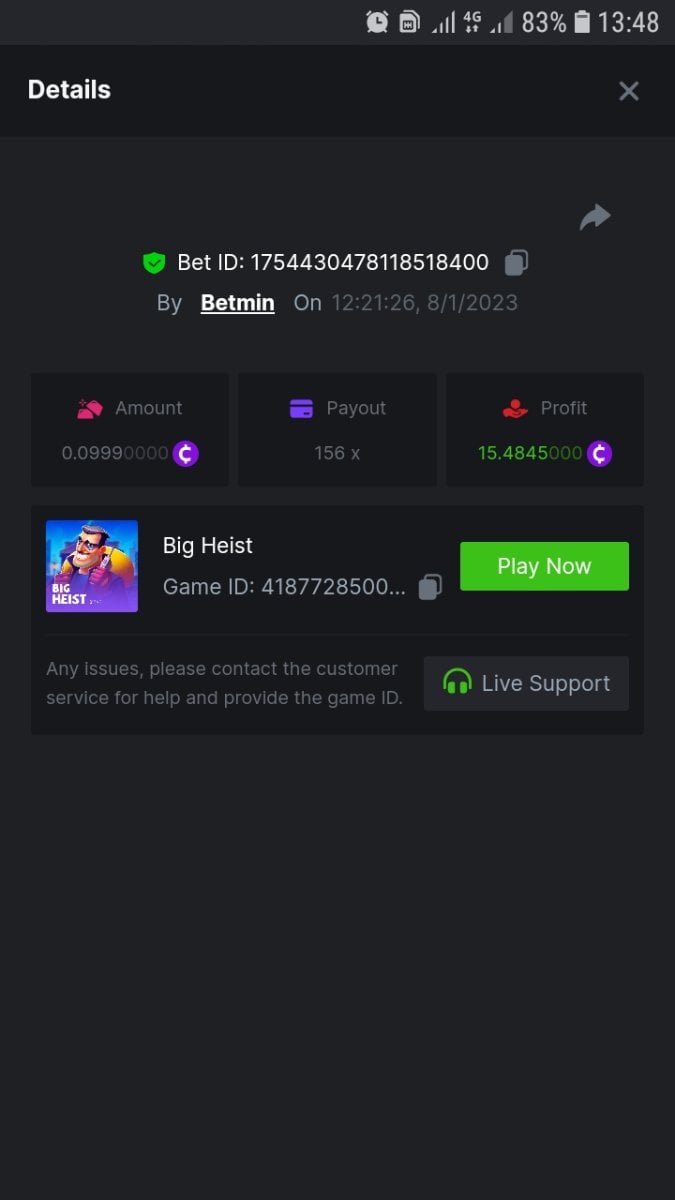Viewport: 675px width, 1200px height.
Task: Close the Details panel
Action: coord(628,91)
